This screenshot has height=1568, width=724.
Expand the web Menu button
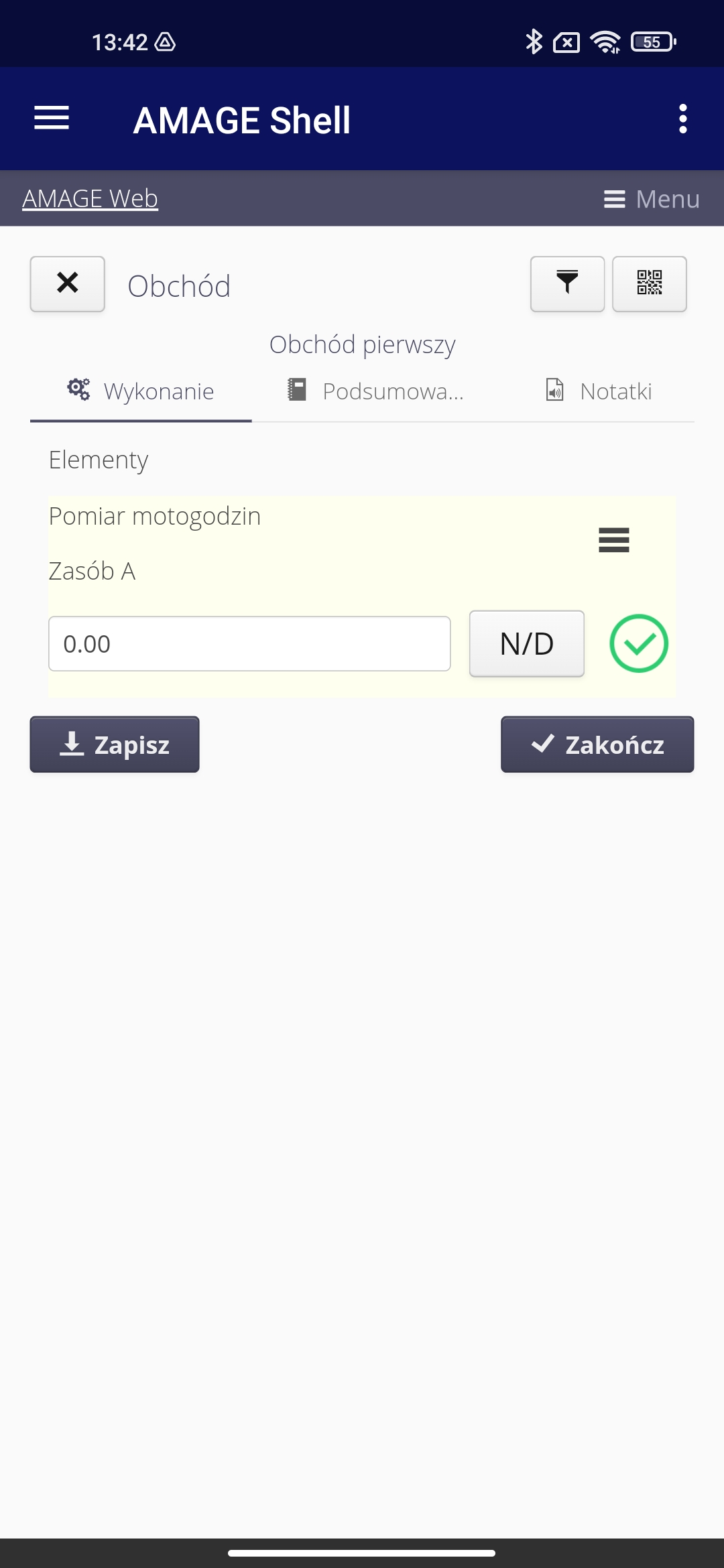pyautogui.click(x=652, y=199)
